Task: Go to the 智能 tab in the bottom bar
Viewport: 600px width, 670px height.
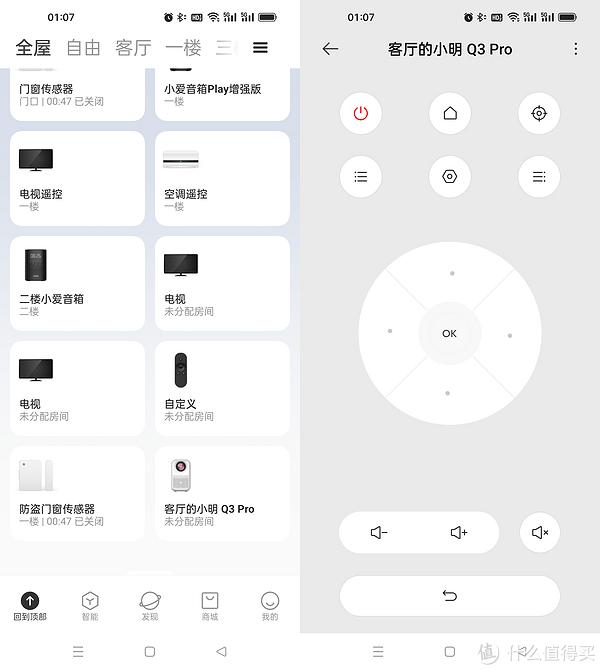Action: point(90,606)
